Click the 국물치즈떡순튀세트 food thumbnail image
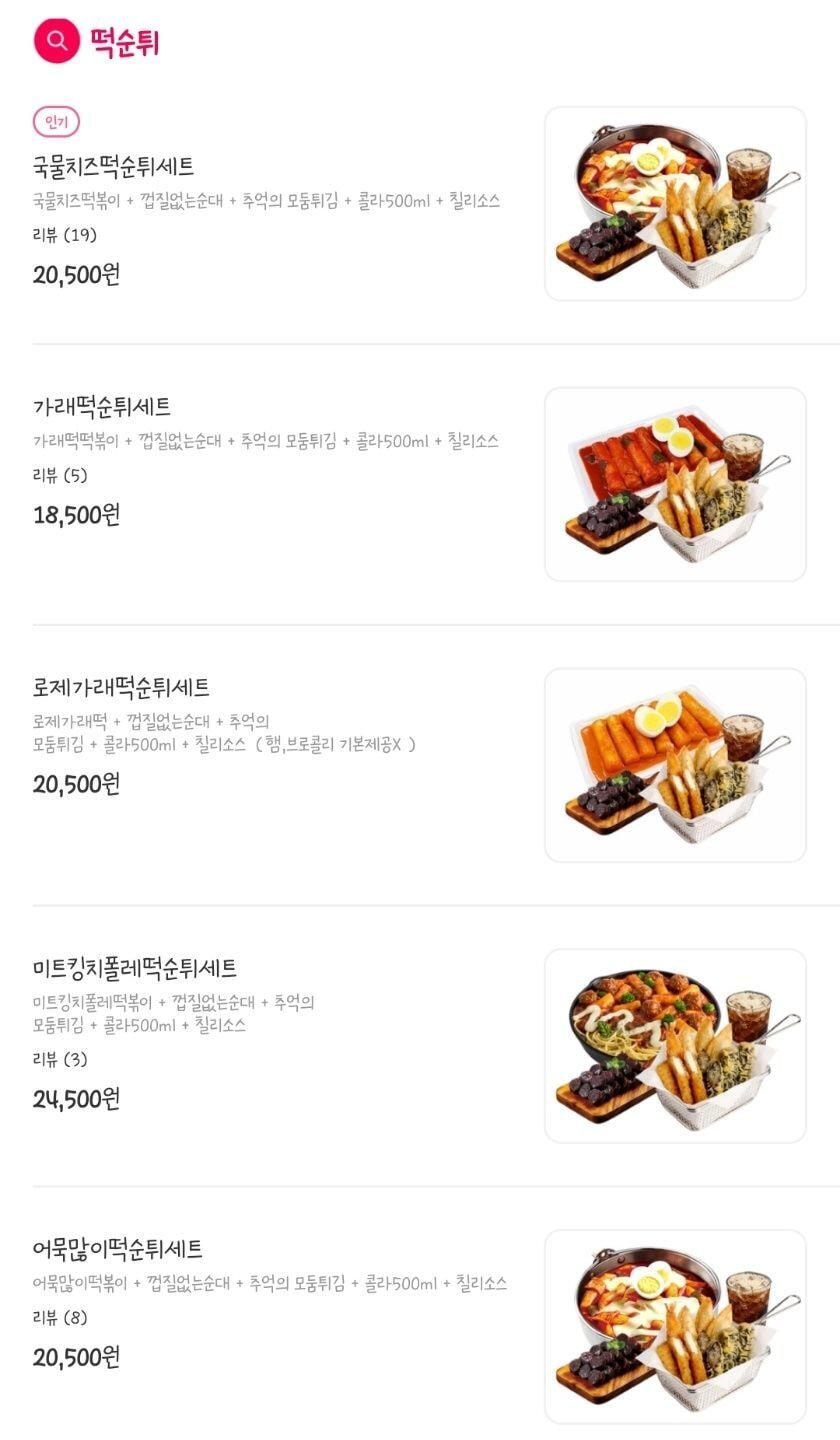Image resolution: width=840 pixels, height=1440 pixels. 674,203
